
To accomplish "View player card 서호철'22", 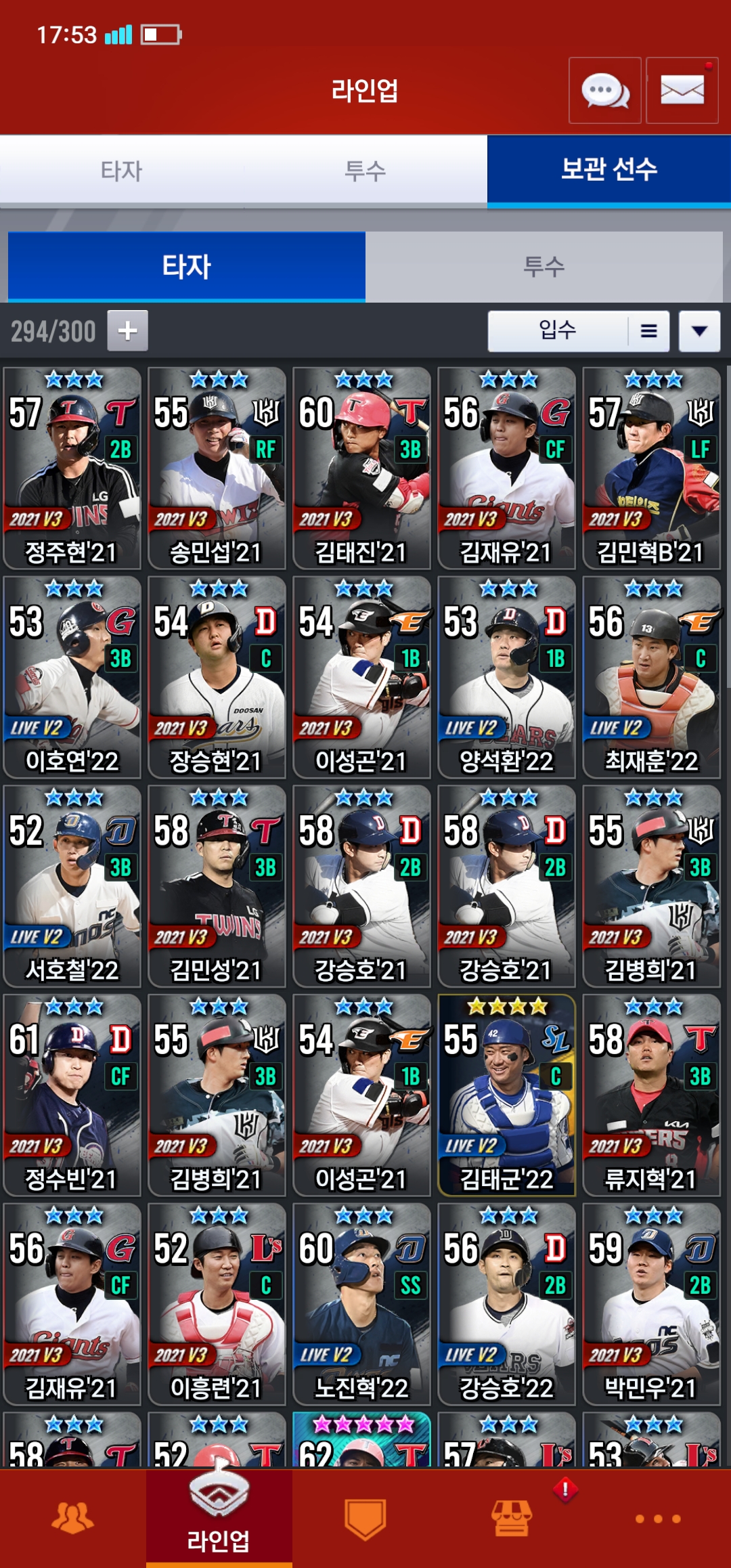I will coord(72,887).
